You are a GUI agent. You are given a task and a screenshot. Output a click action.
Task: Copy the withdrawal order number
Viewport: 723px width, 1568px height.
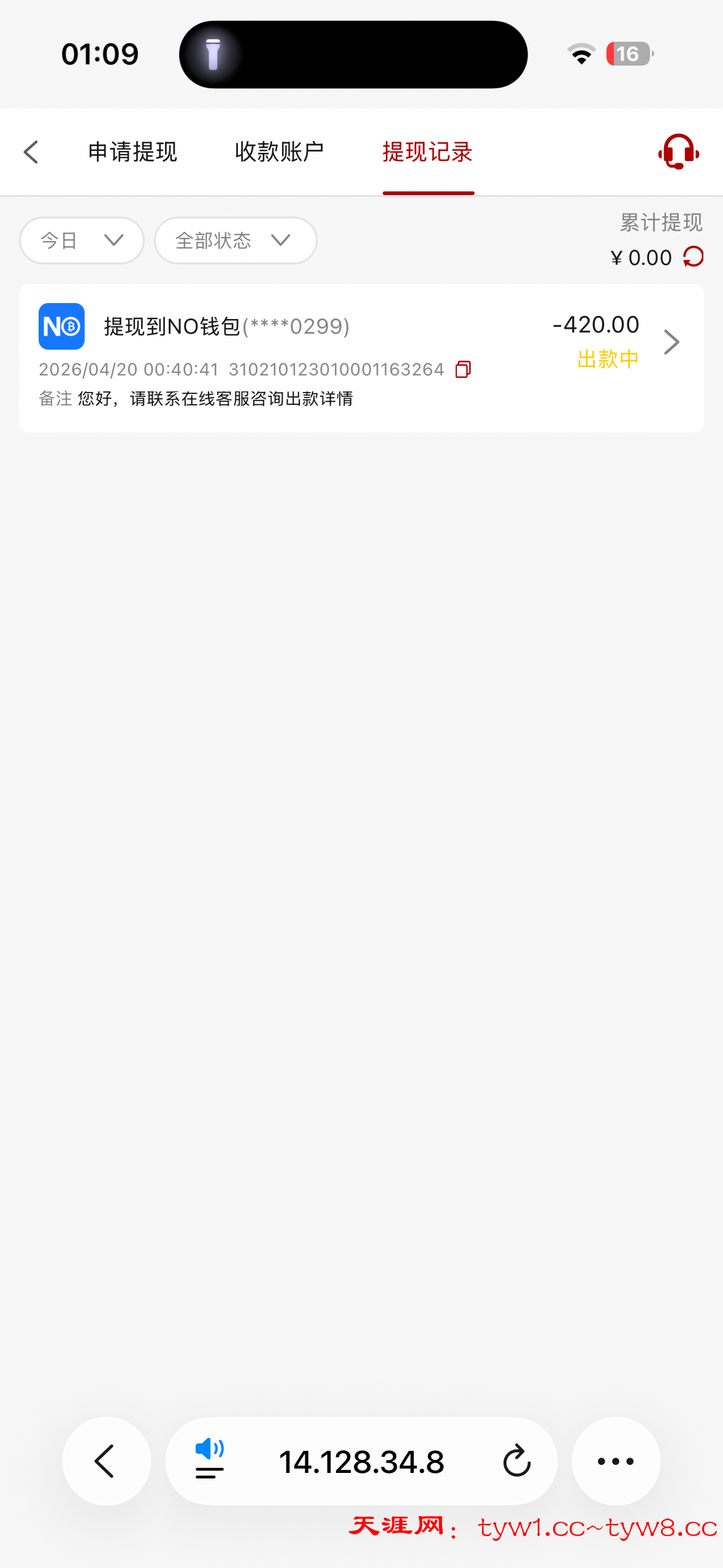point(463,369)
